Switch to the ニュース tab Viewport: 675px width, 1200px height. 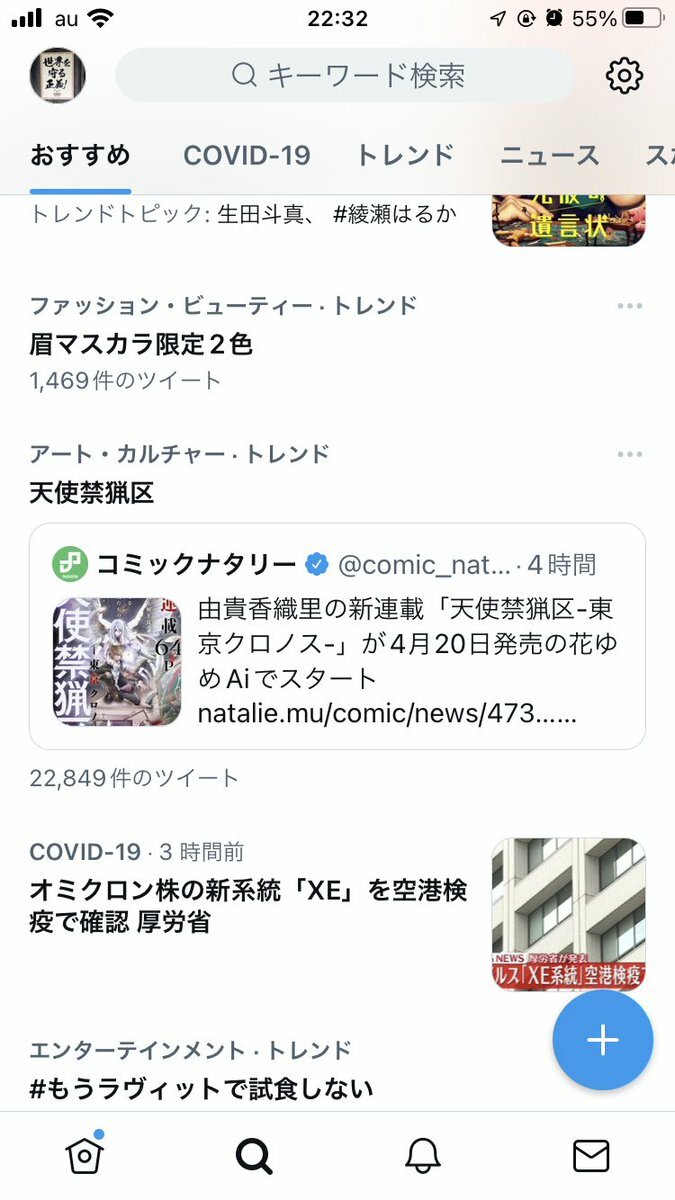point(549,155)
